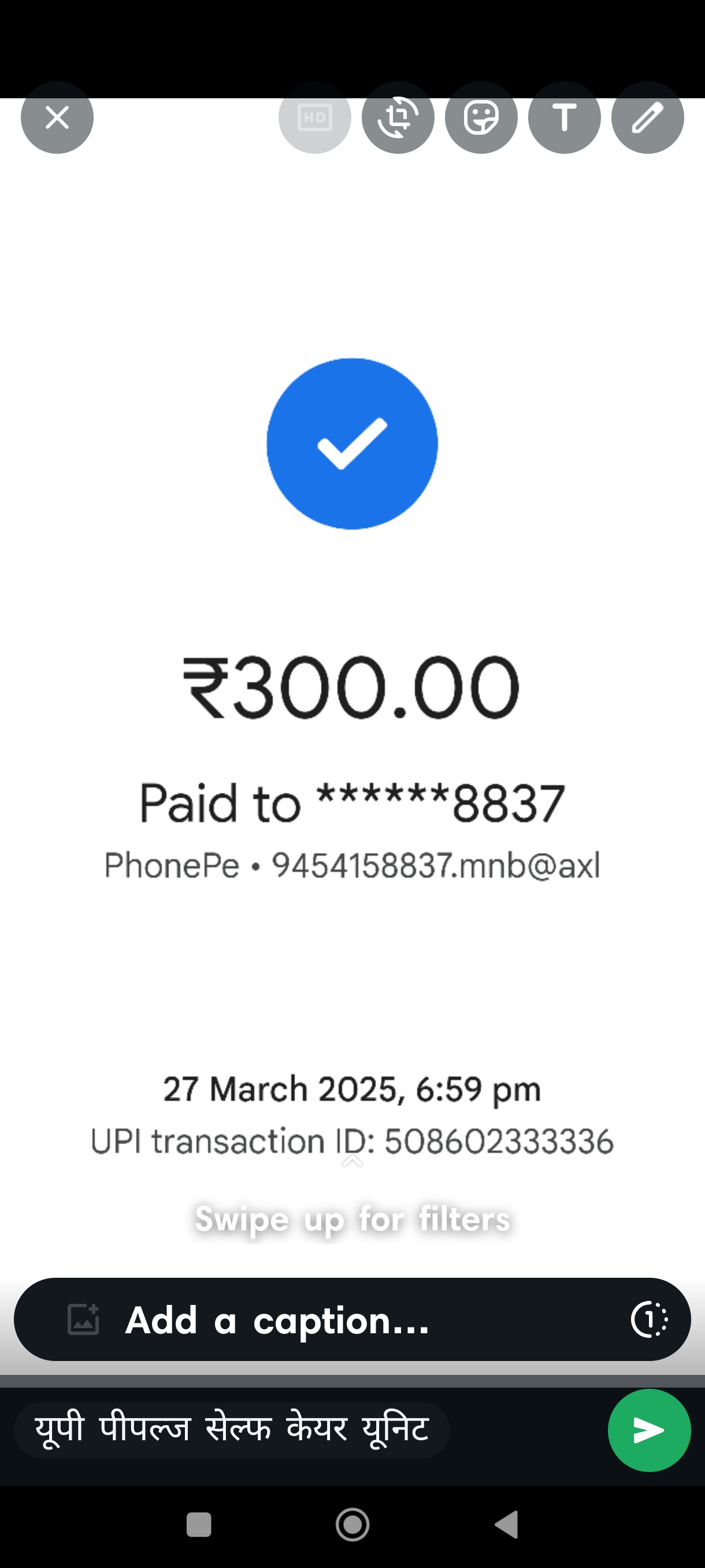This screenshot has height=1568, width=705.
Task: Open the pencil drawing tool
Action: click(x=647, y=117)
